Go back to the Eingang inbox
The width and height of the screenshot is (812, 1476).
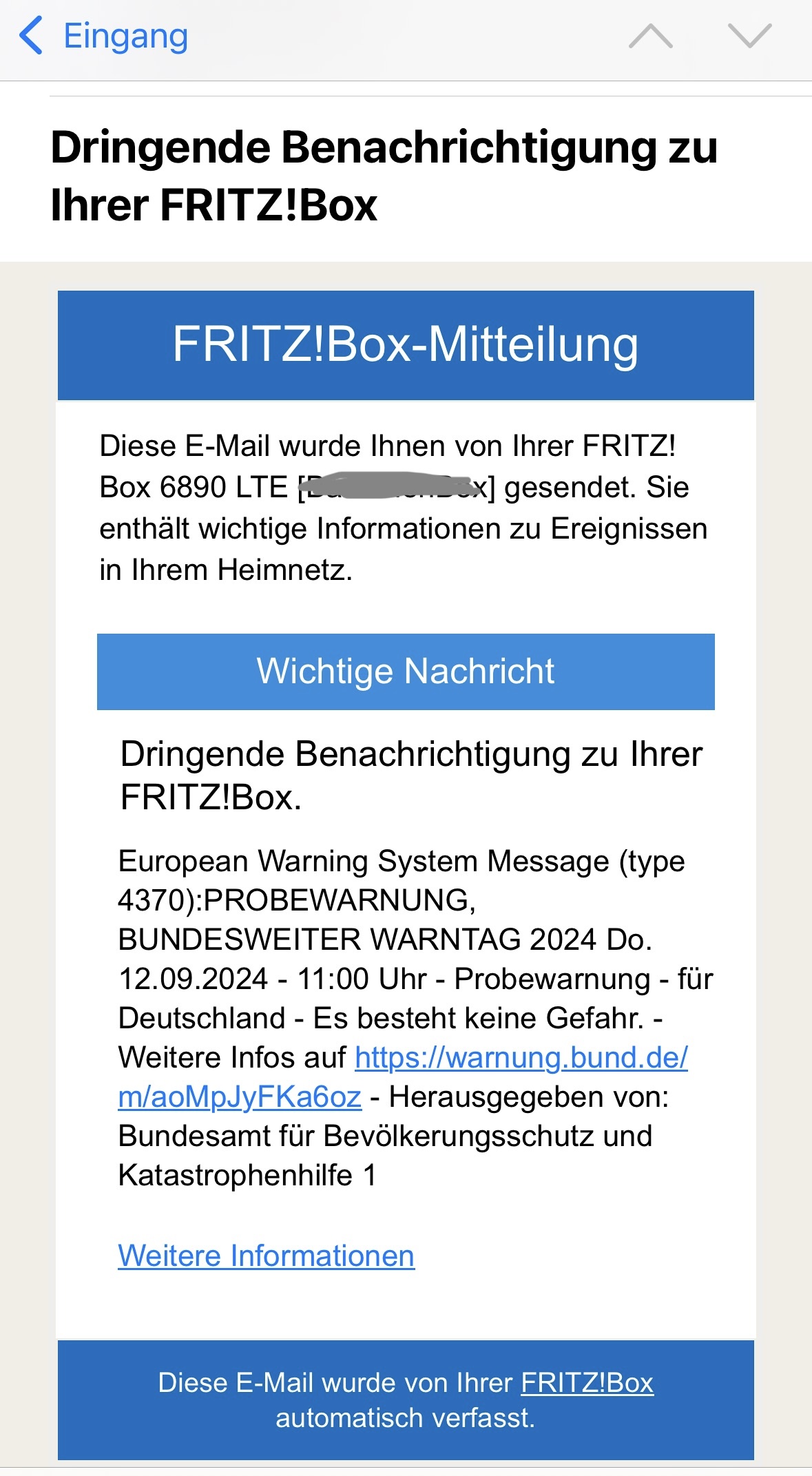tap(103, 37)
